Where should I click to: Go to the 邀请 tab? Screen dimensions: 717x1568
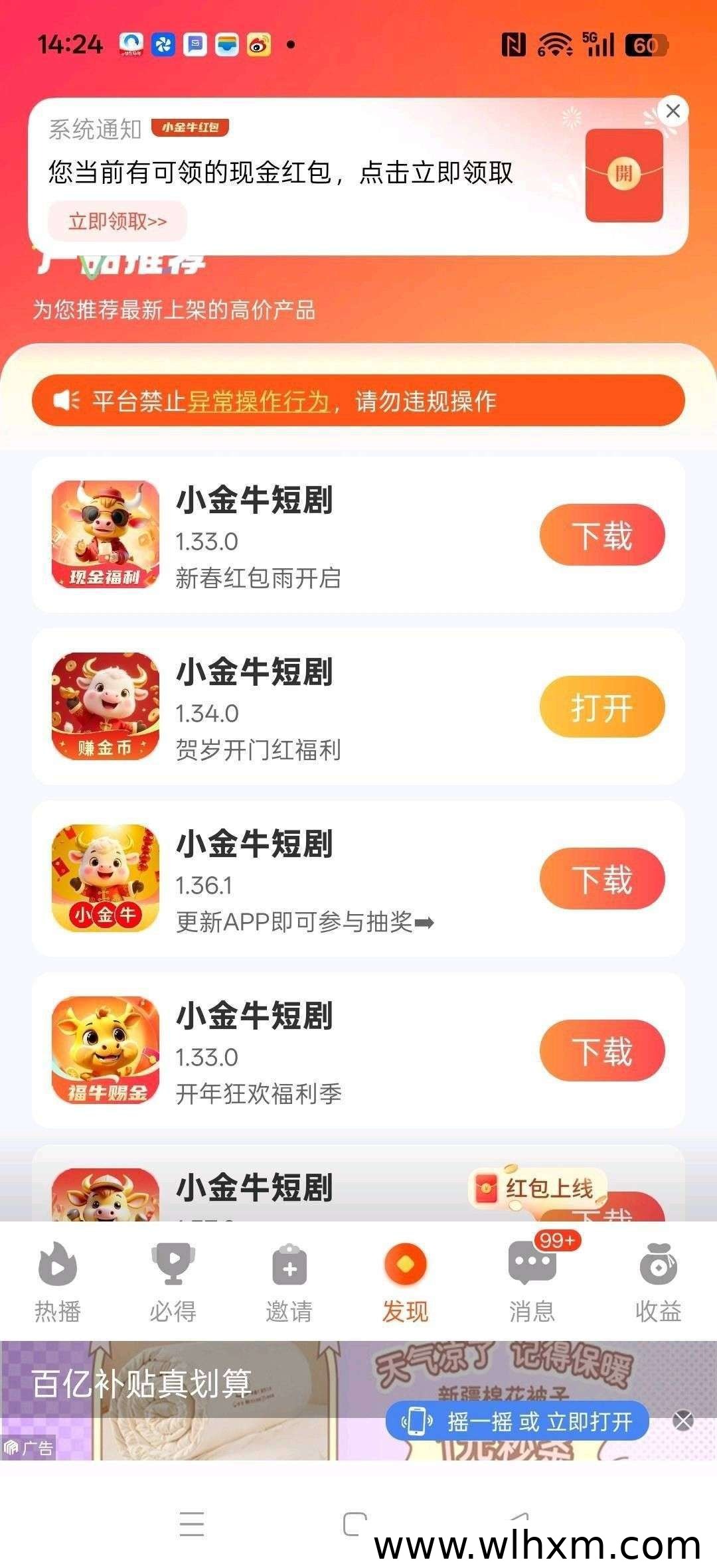tap(289, 1283)
